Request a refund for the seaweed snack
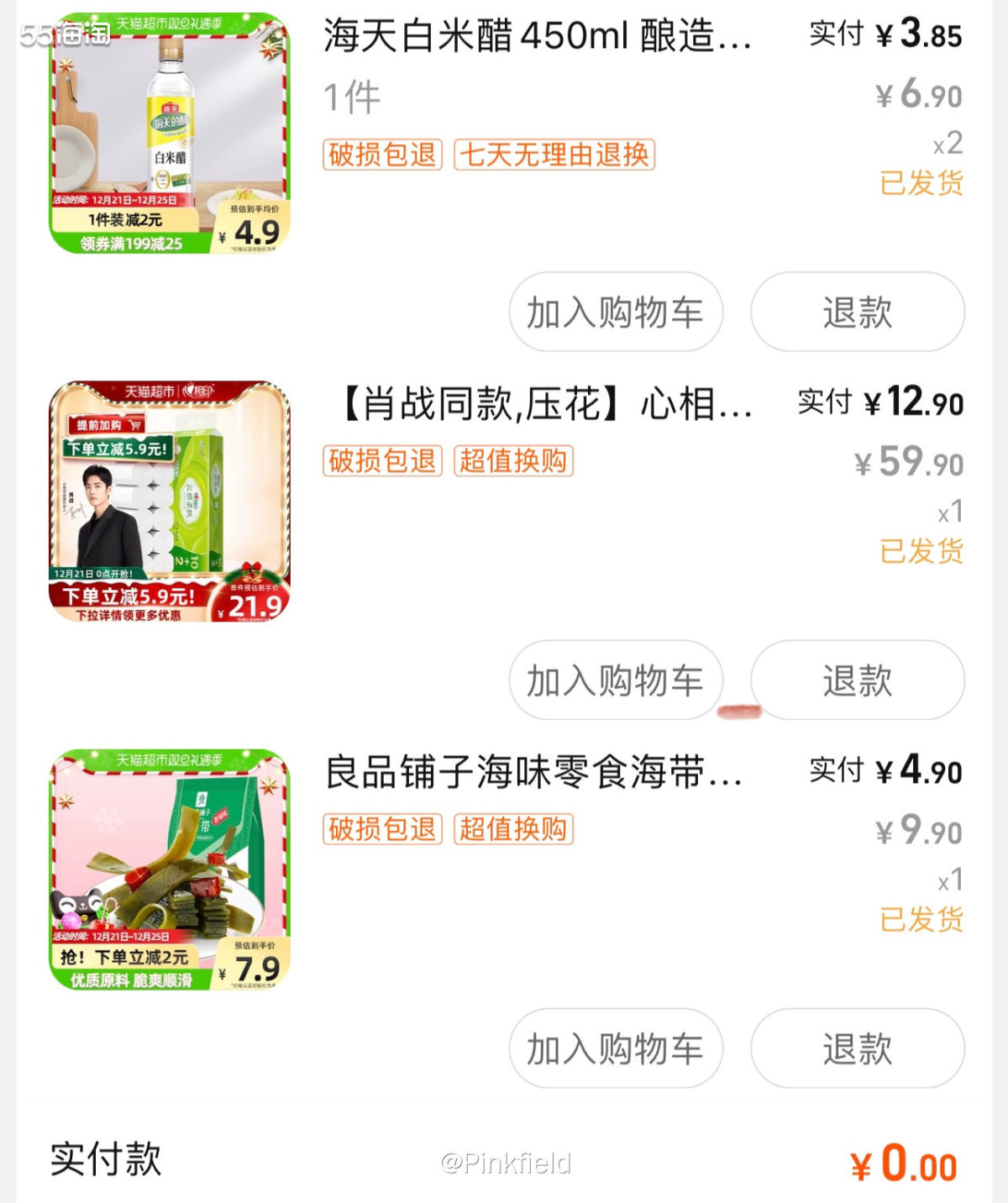 coord(857,1049)
